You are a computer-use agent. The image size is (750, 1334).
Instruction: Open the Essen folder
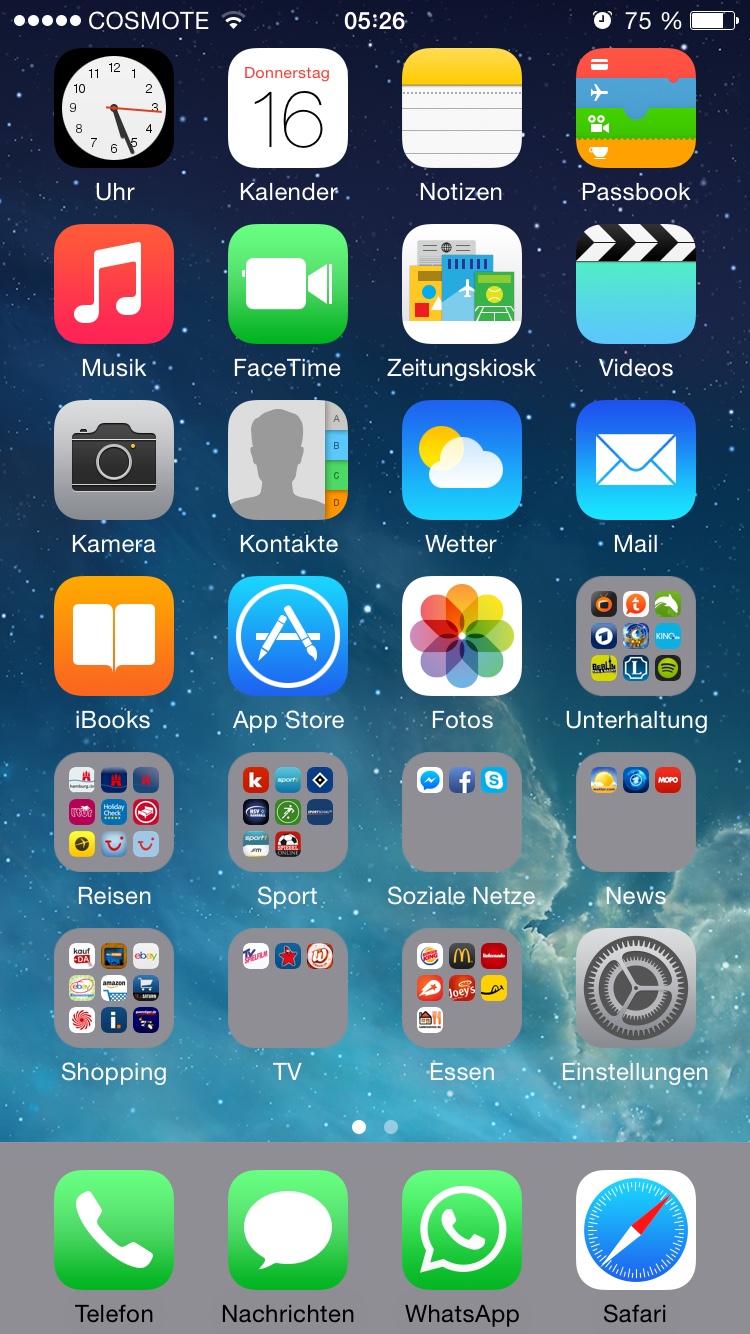(x=461, y=988)
